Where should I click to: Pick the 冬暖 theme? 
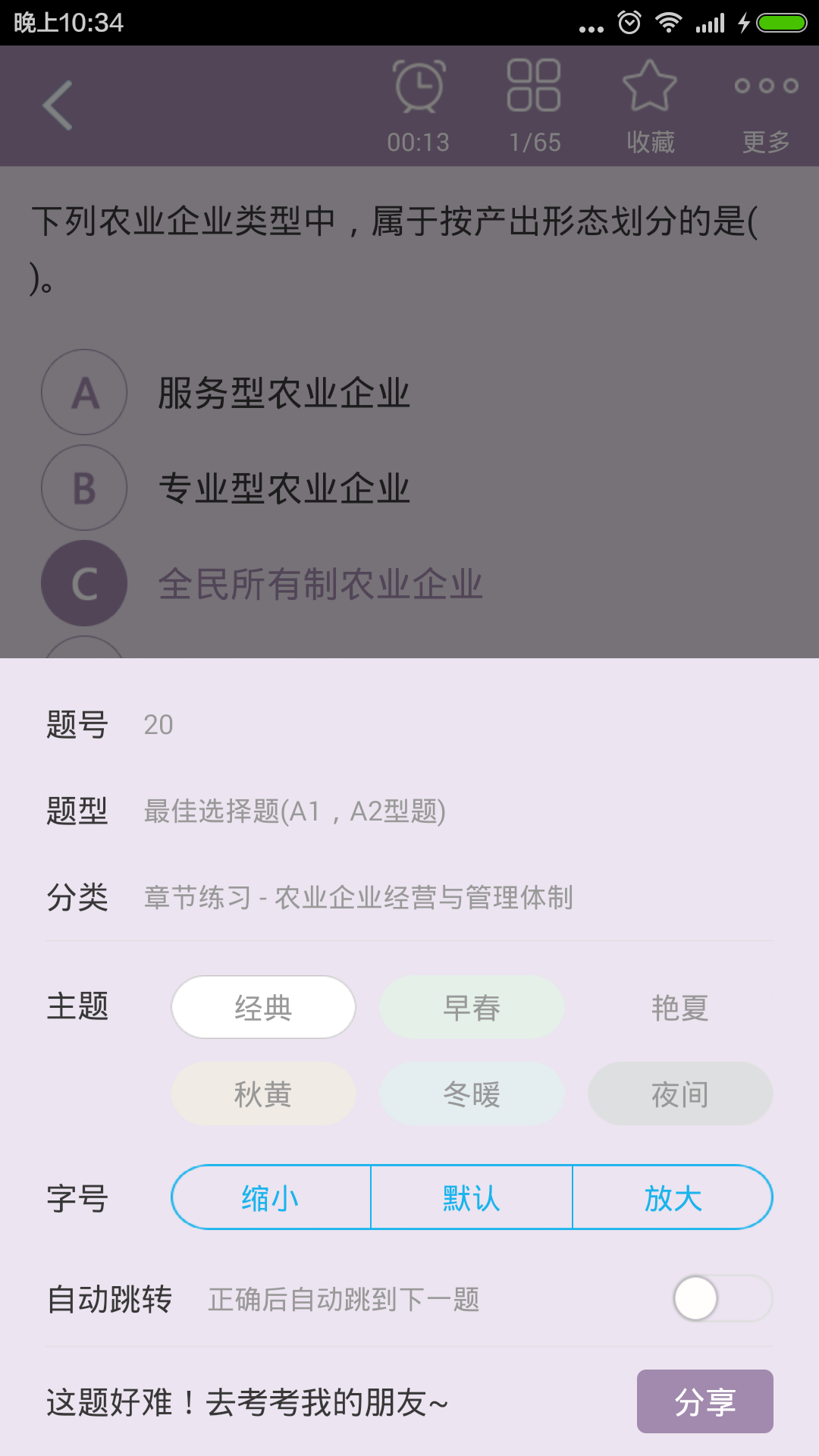click(x=472, y=1094)
